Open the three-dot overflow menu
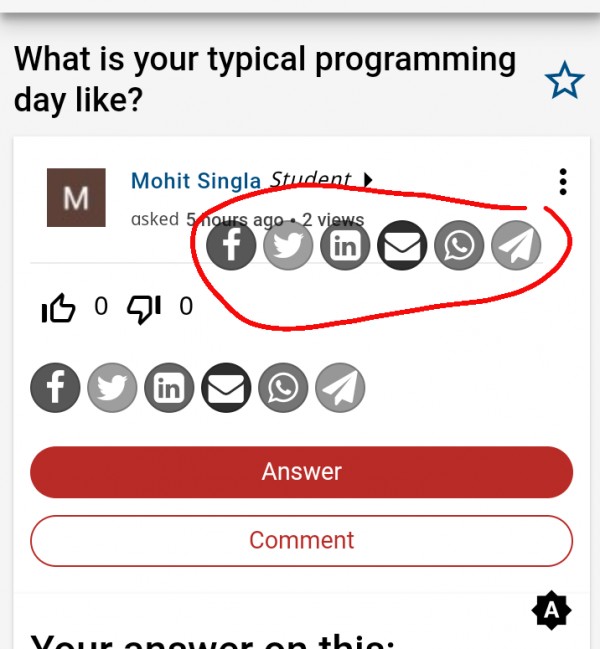The image size is (600, 649). click(563, 181)
